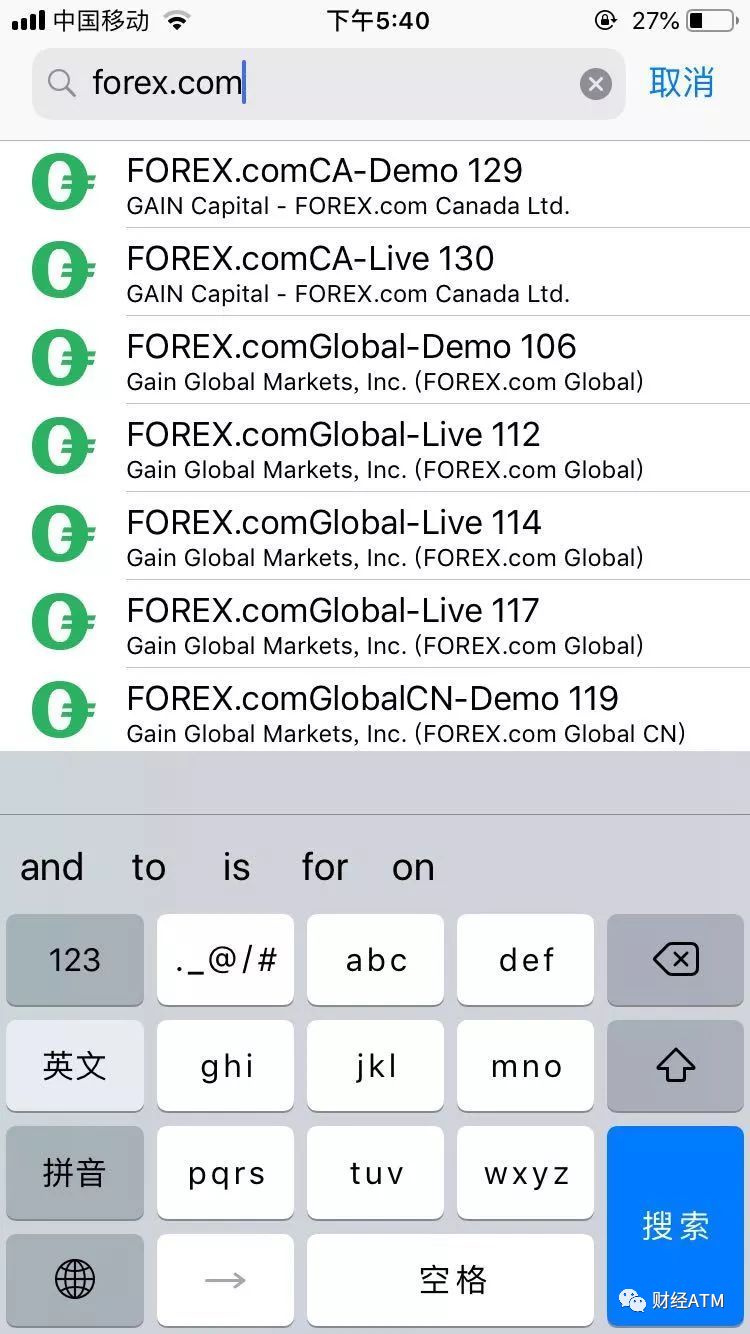Switch to 拼音 input mode
Screen dimensions: 750x1334
pos(75,1172)
